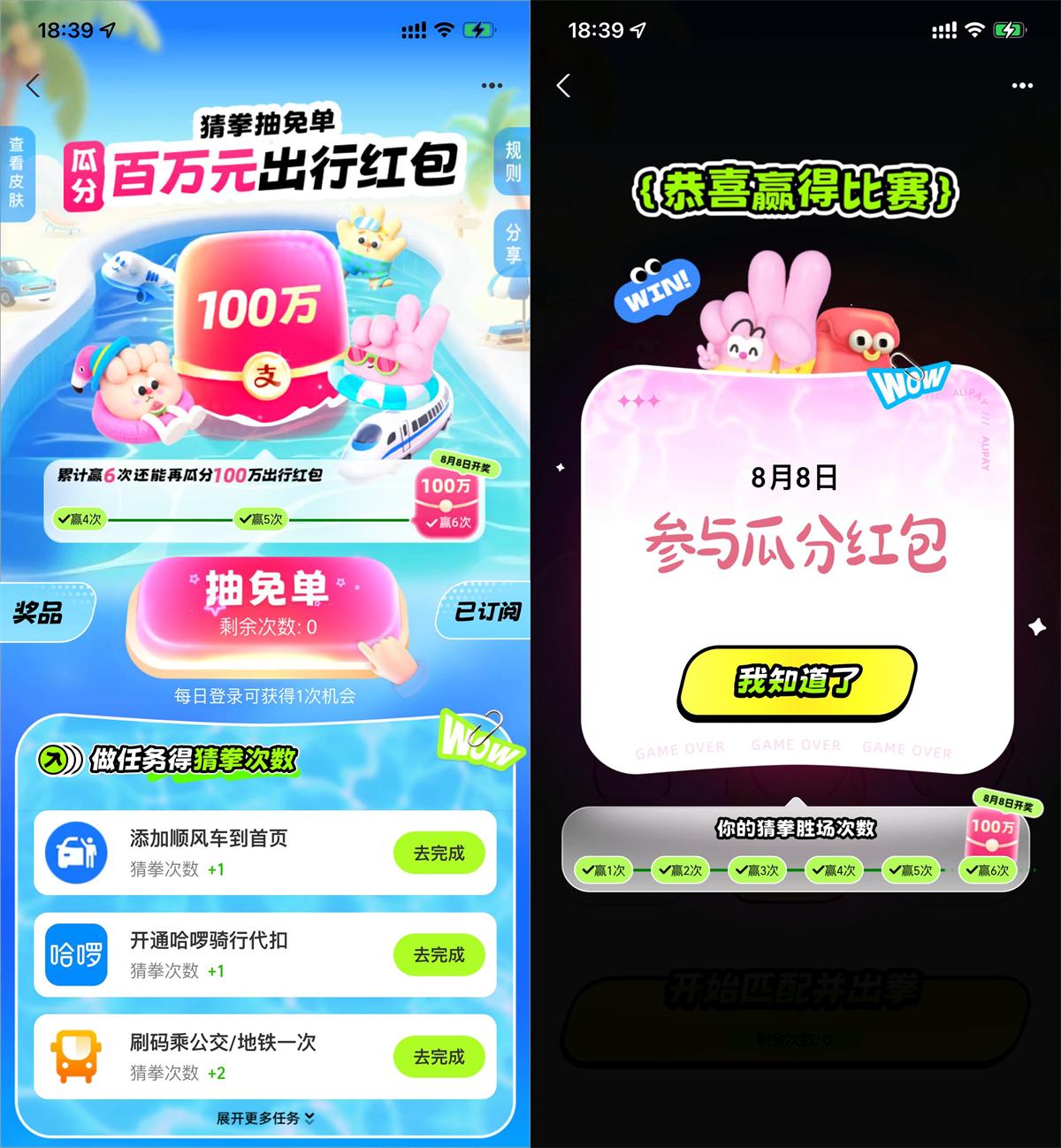Tap the 已订阅 subscription button
The image size is (1061, 1148).
(x=486, y=611)
